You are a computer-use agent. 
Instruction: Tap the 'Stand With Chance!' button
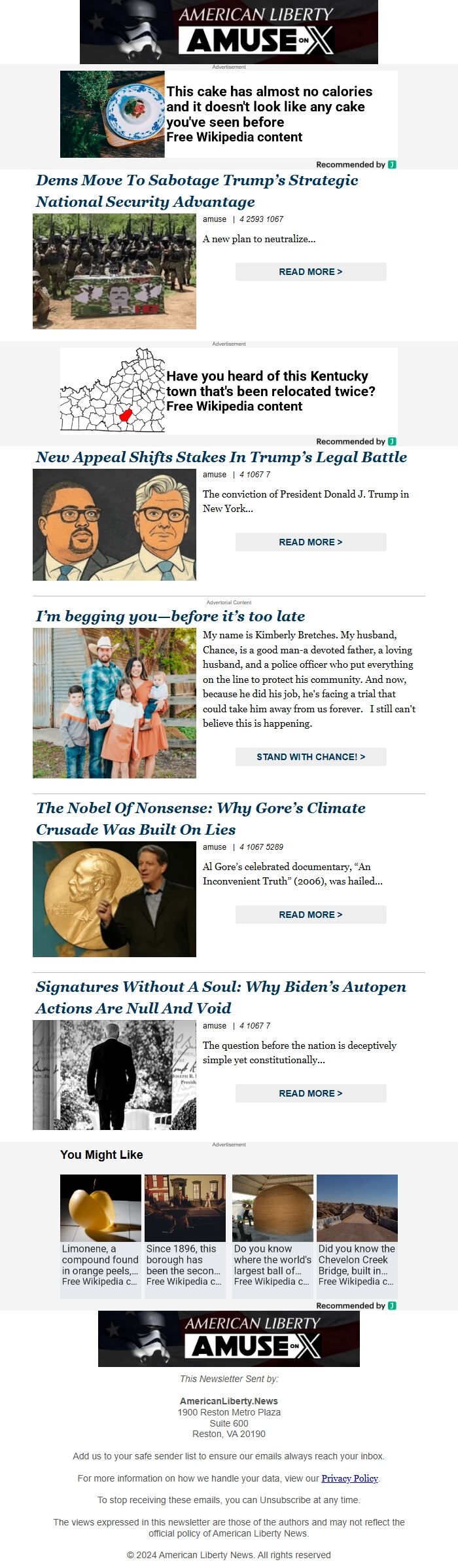tap(310, 757)
